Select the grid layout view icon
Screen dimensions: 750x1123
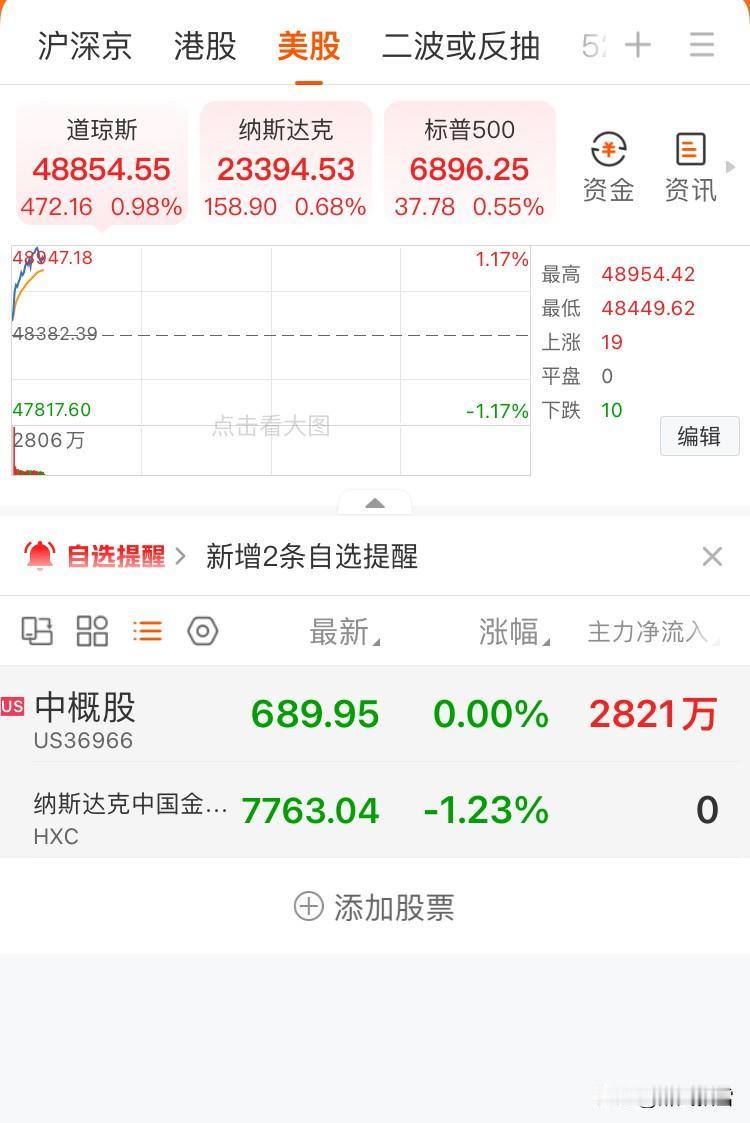[x=91, y=631]
